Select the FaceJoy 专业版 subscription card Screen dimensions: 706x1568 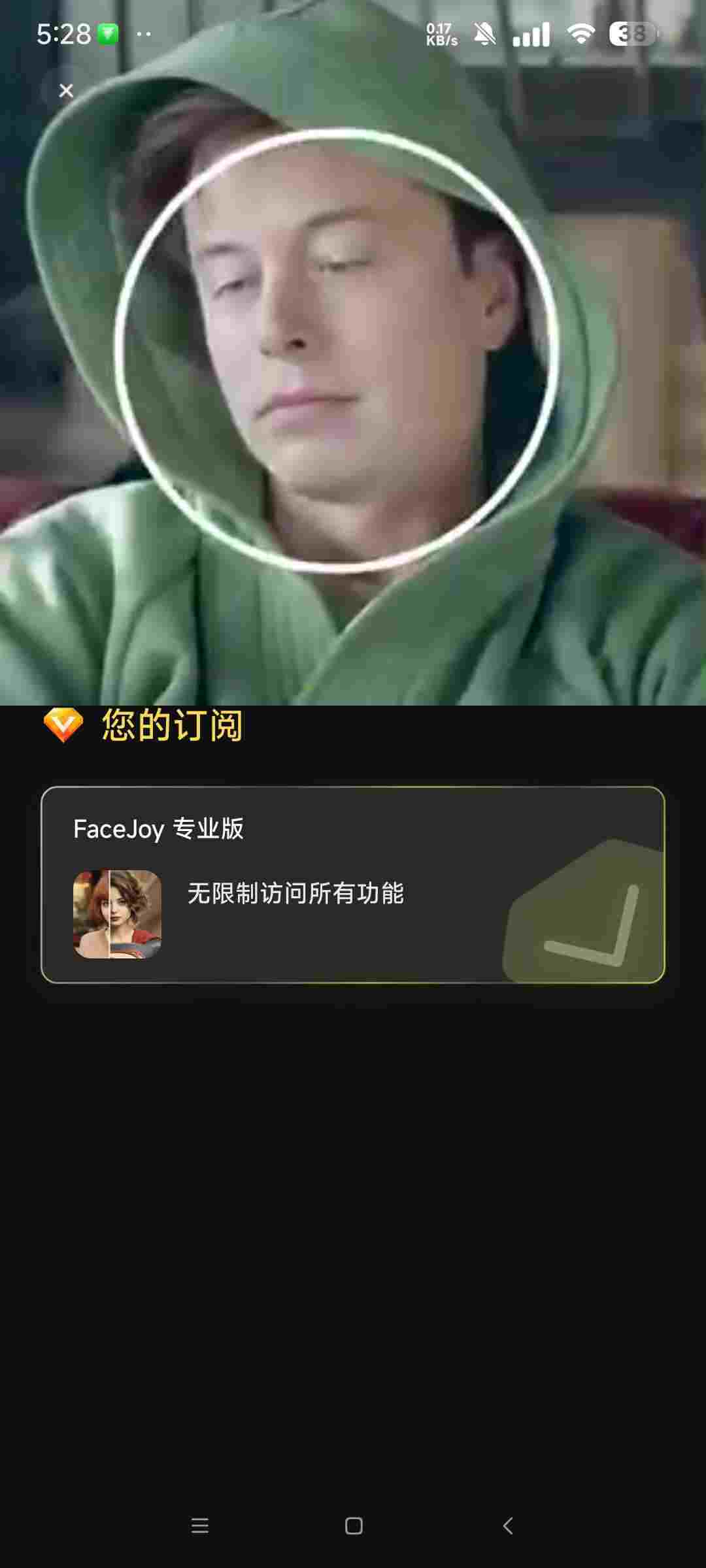[x=353, y=885]
